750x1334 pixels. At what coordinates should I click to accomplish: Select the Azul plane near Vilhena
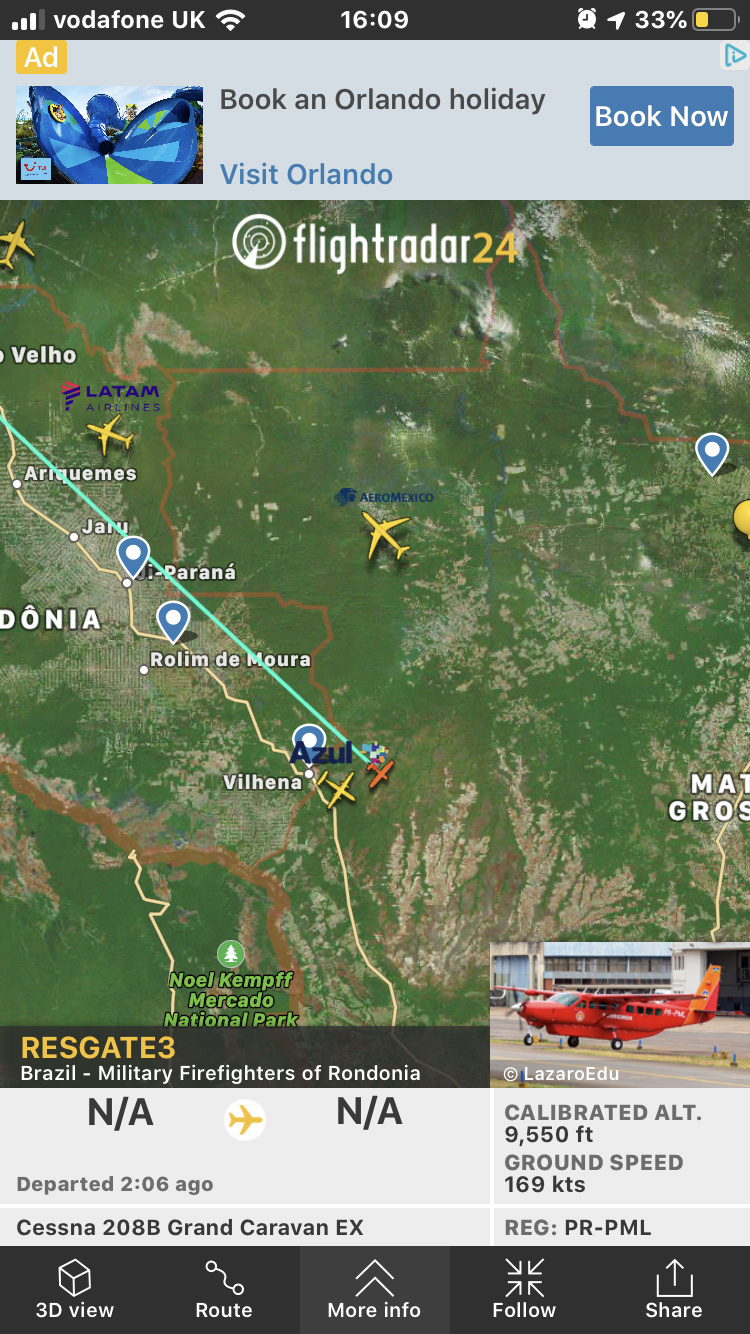[339, 790]
